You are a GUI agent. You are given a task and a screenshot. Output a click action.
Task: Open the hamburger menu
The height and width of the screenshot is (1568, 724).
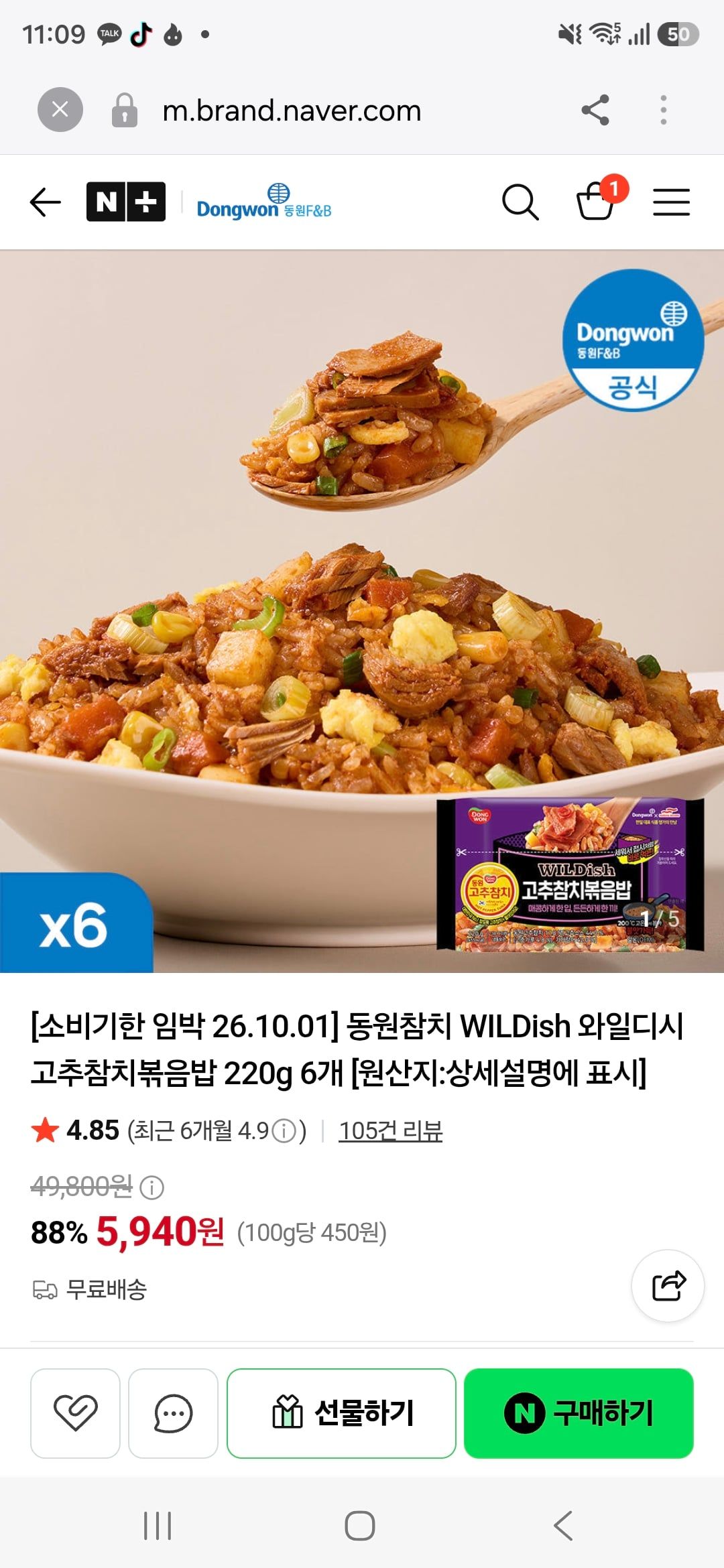[x=671, y=202]
